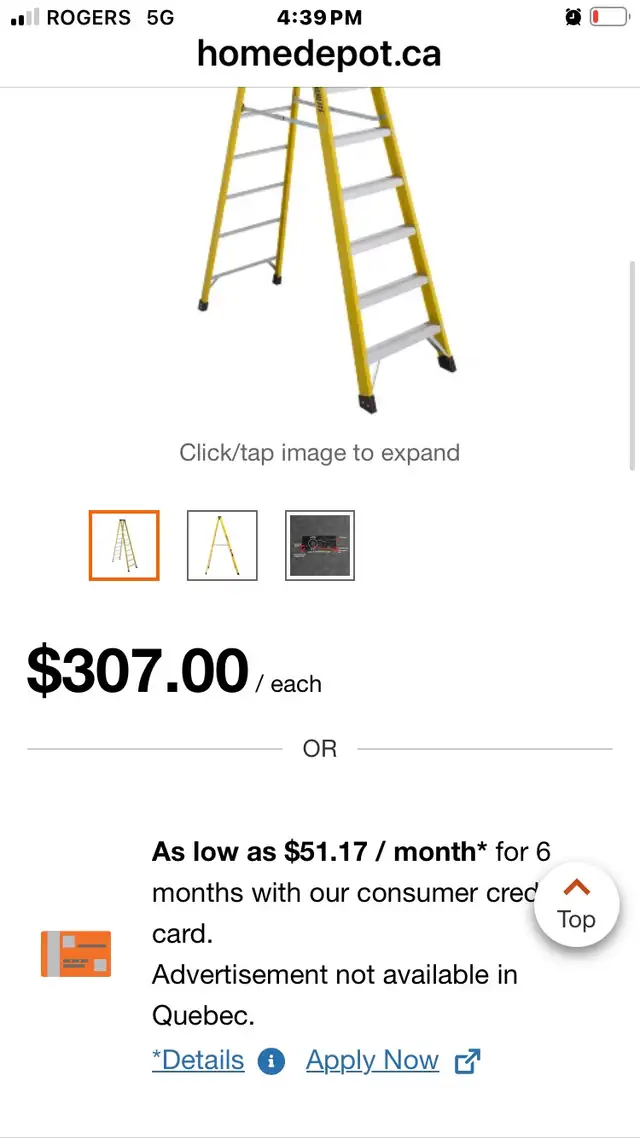This screenshot has width=640, height=1138.
Task: Show financing info via the info icon
Action: [x=271, y=1062]
